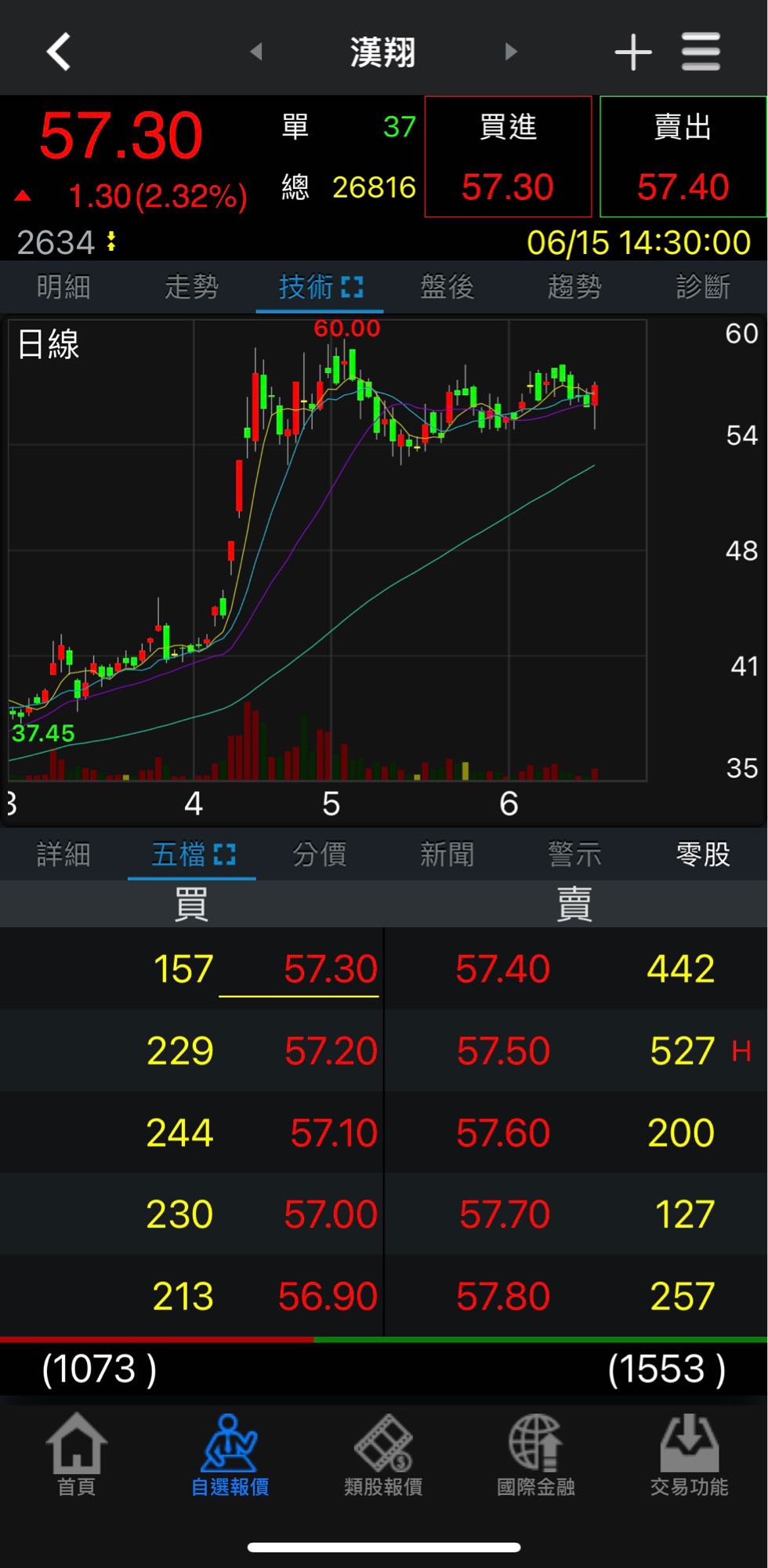This screenshot has height=1568, width=768.
Task: Switch to the 明細 tab
Action: click(x=63, y=287)
